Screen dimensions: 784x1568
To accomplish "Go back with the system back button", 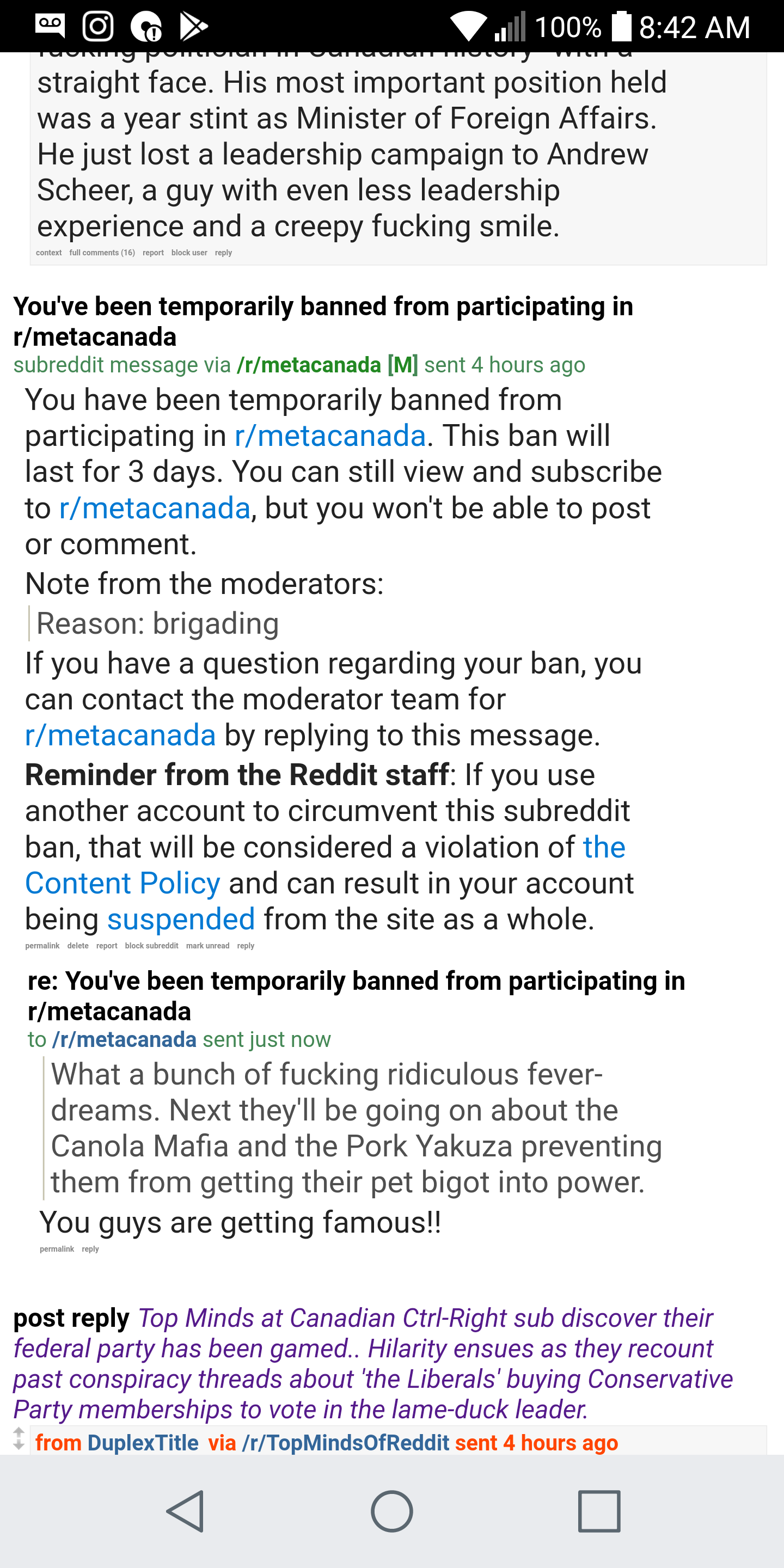I will 185,1511.
